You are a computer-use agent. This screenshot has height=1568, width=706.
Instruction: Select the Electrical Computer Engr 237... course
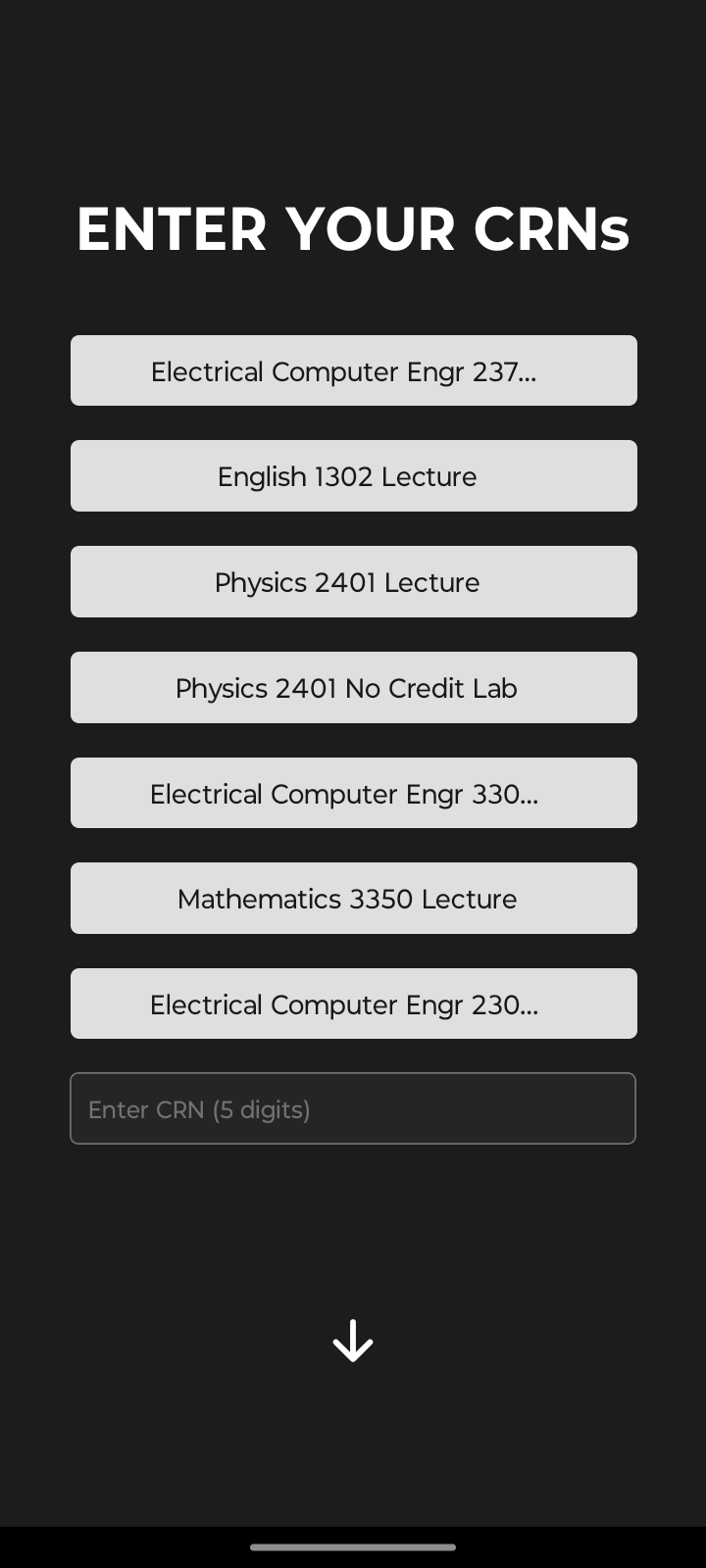(x=353, y=370)
